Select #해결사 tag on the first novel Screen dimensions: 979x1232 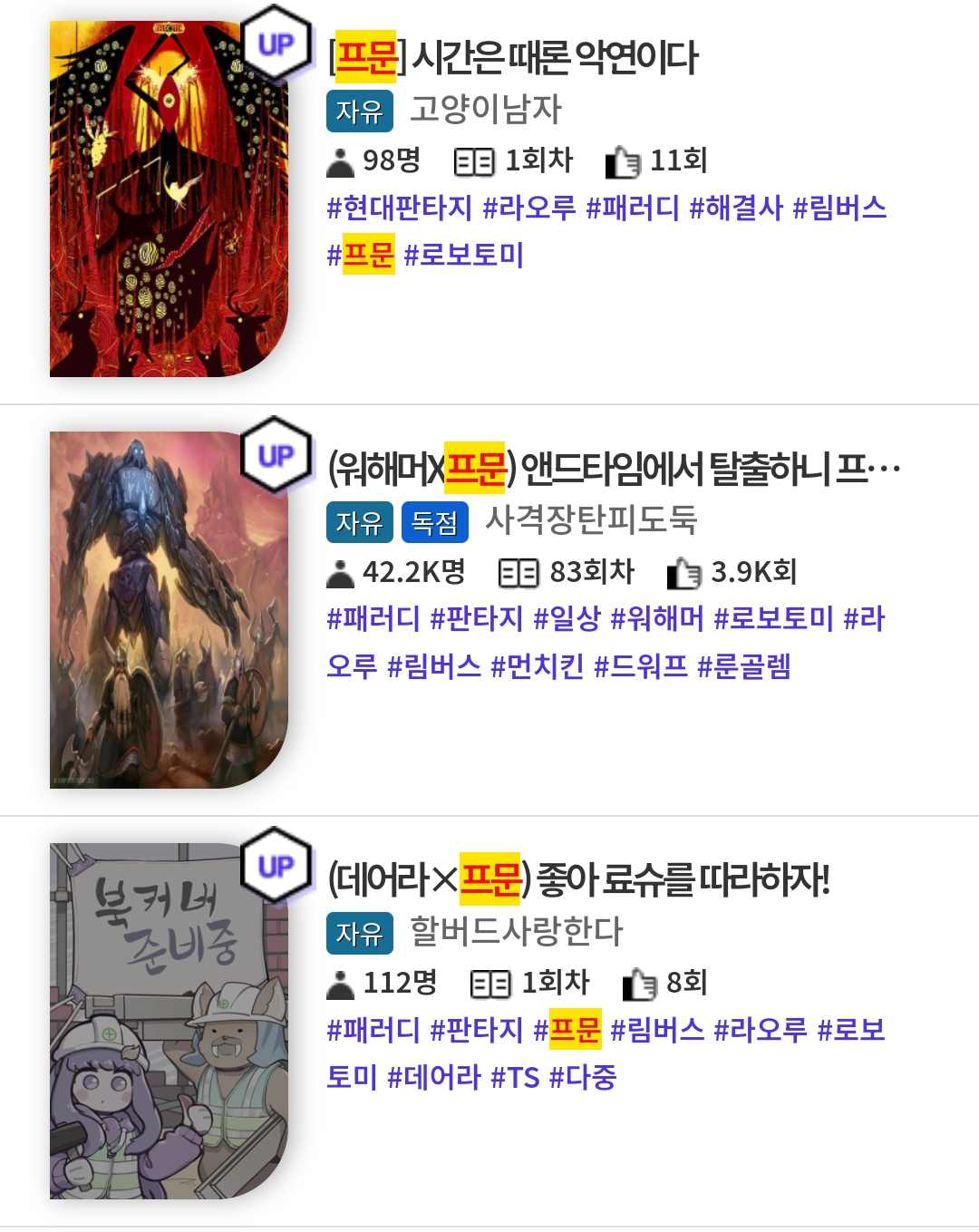coord(735,208)
